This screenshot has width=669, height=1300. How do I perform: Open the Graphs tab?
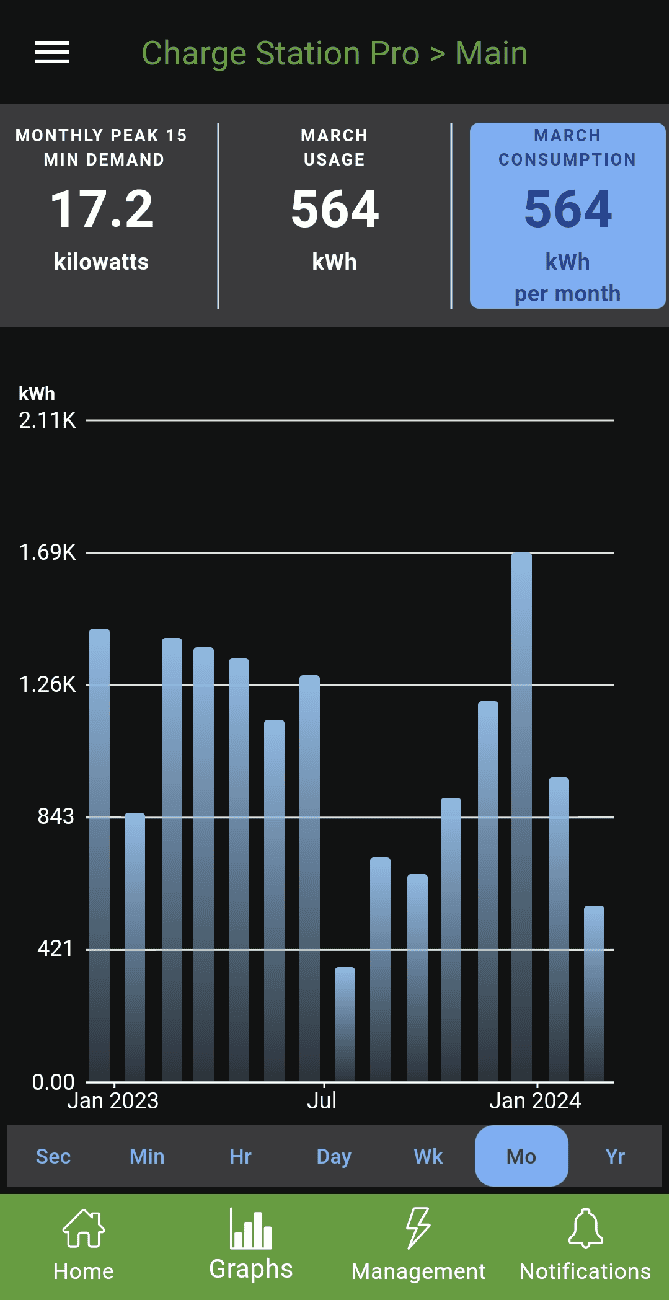[251, 1245]
